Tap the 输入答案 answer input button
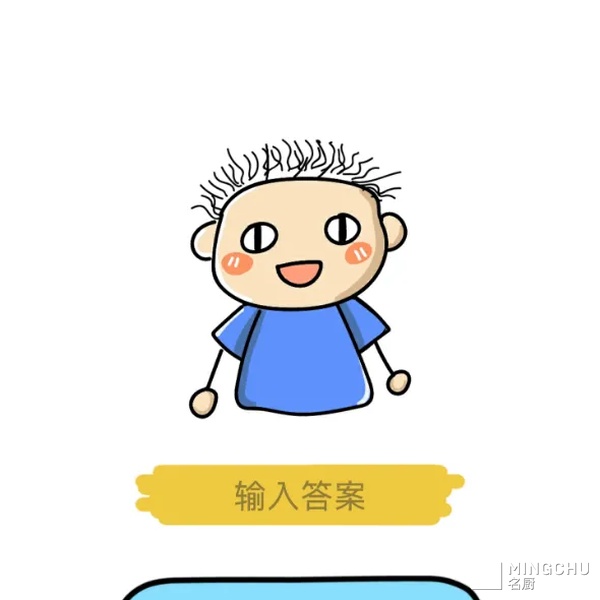 tap(300, 495)
